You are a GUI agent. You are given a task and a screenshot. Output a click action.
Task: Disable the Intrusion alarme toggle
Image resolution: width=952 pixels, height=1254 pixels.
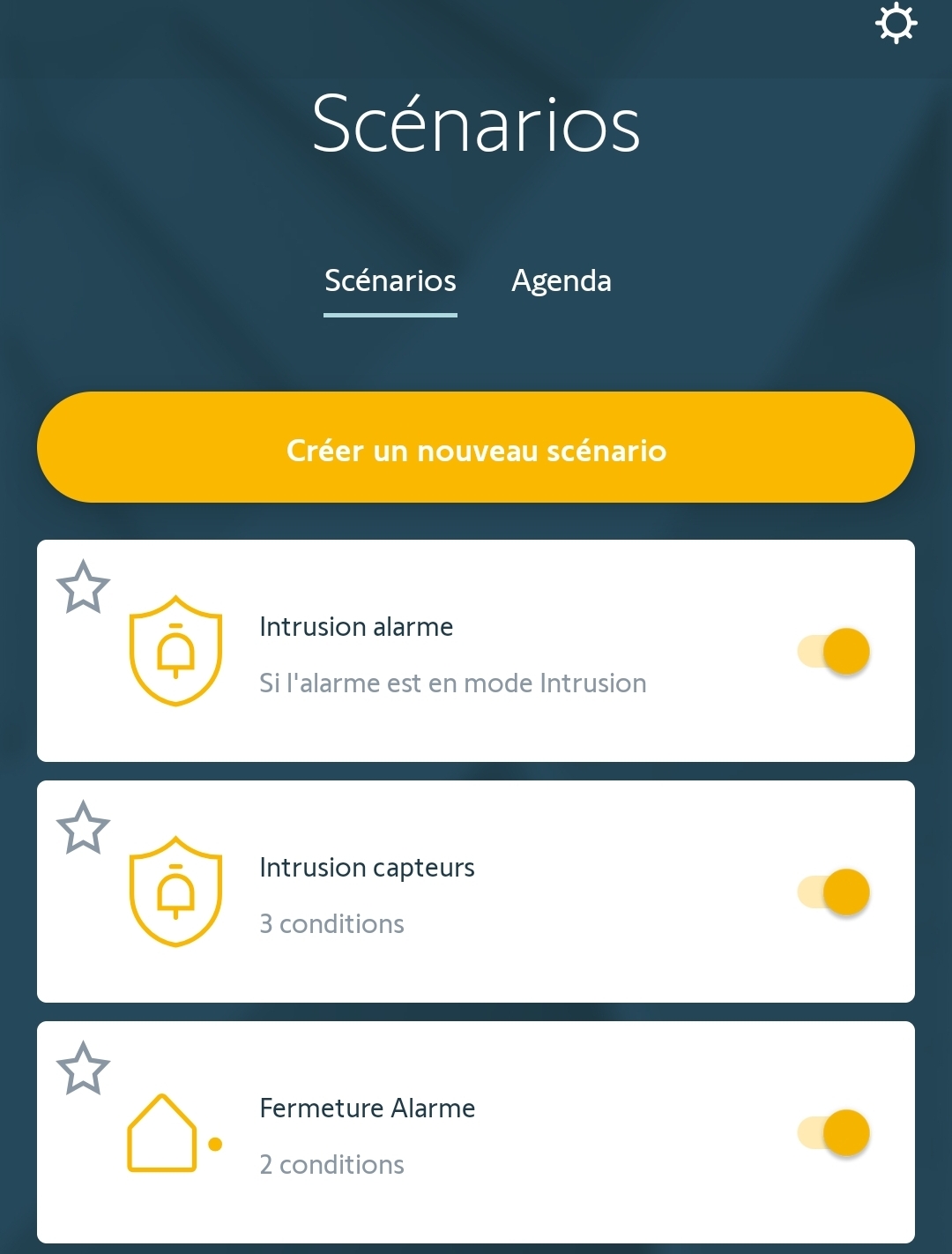click(x=834, y=652)
